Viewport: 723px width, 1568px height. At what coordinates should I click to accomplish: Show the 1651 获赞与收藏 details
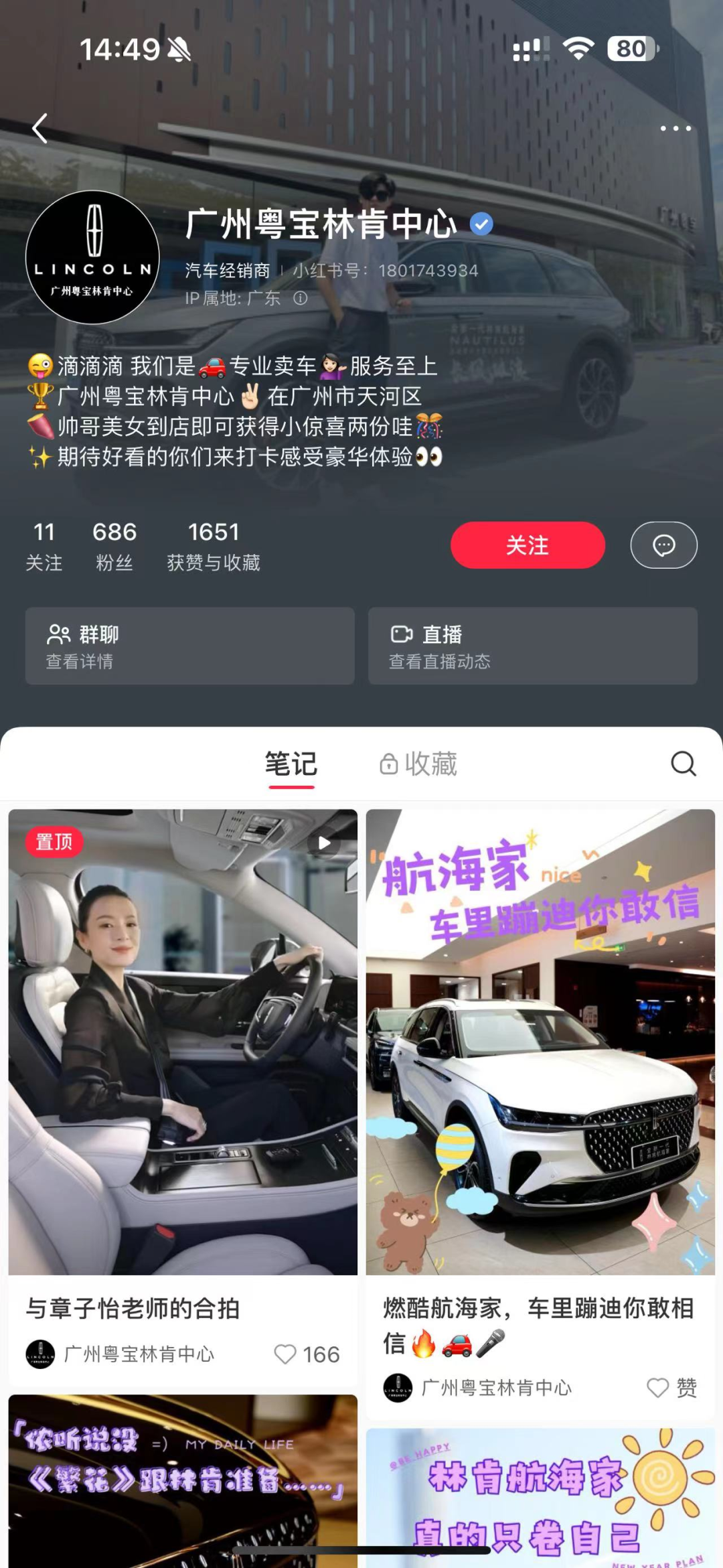click(213, 546)
